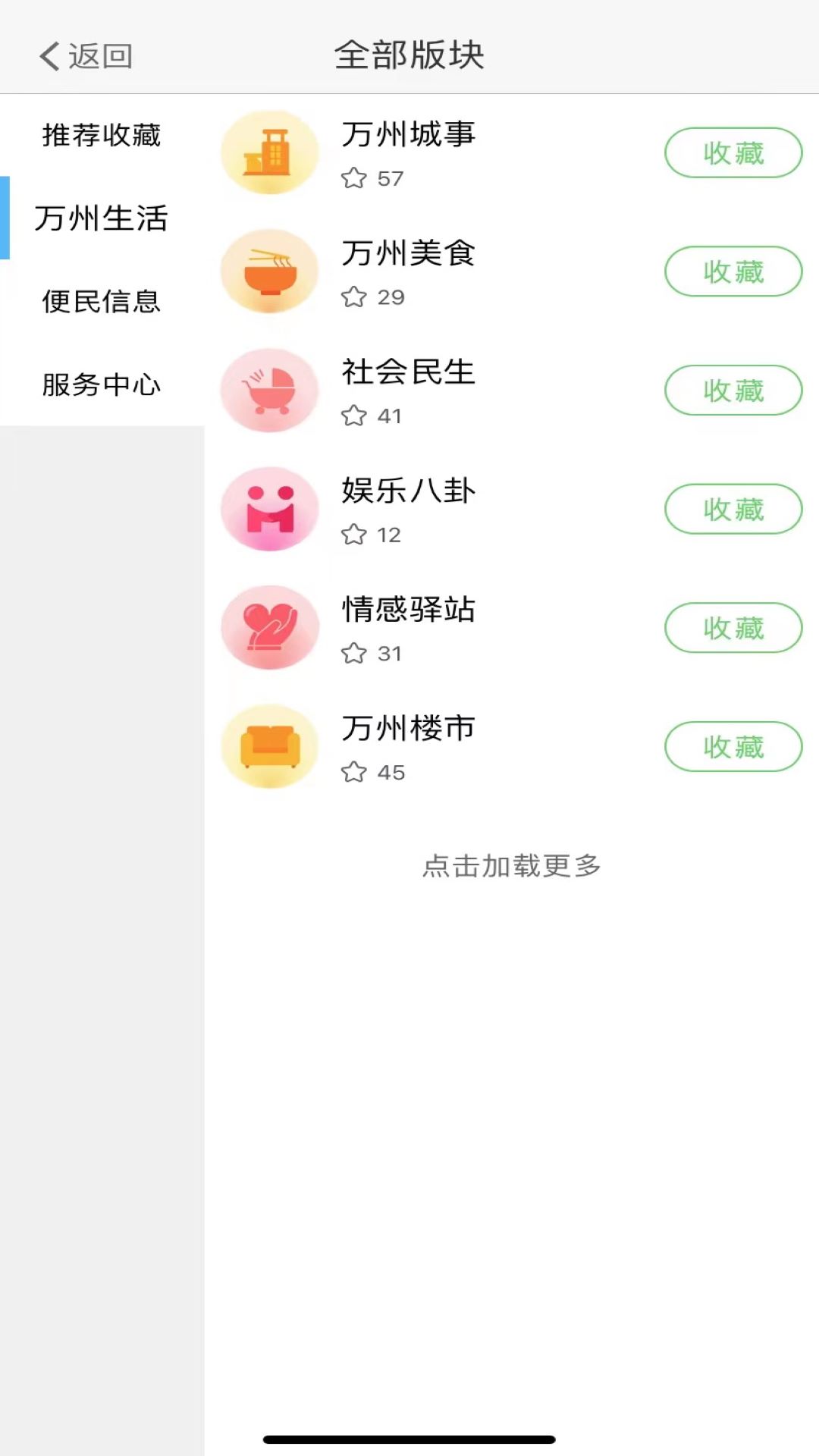This screenshot has width=819, height=1456.
Task: Tap the star icon next to count 31
Action: (353, 653)
